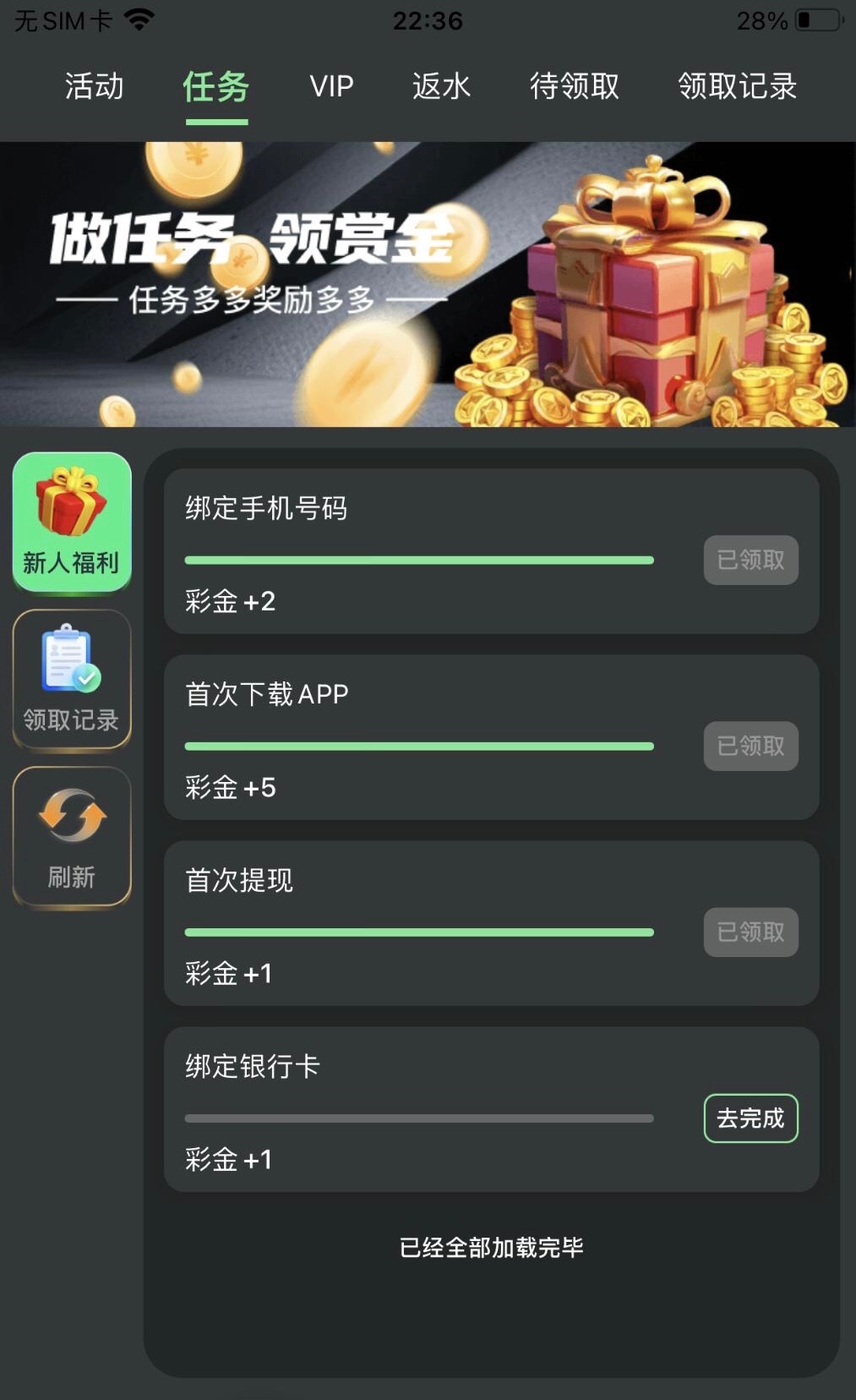The image size is (856, 1400).
Task: Select the 任务 tab
Action: point(216,86)
